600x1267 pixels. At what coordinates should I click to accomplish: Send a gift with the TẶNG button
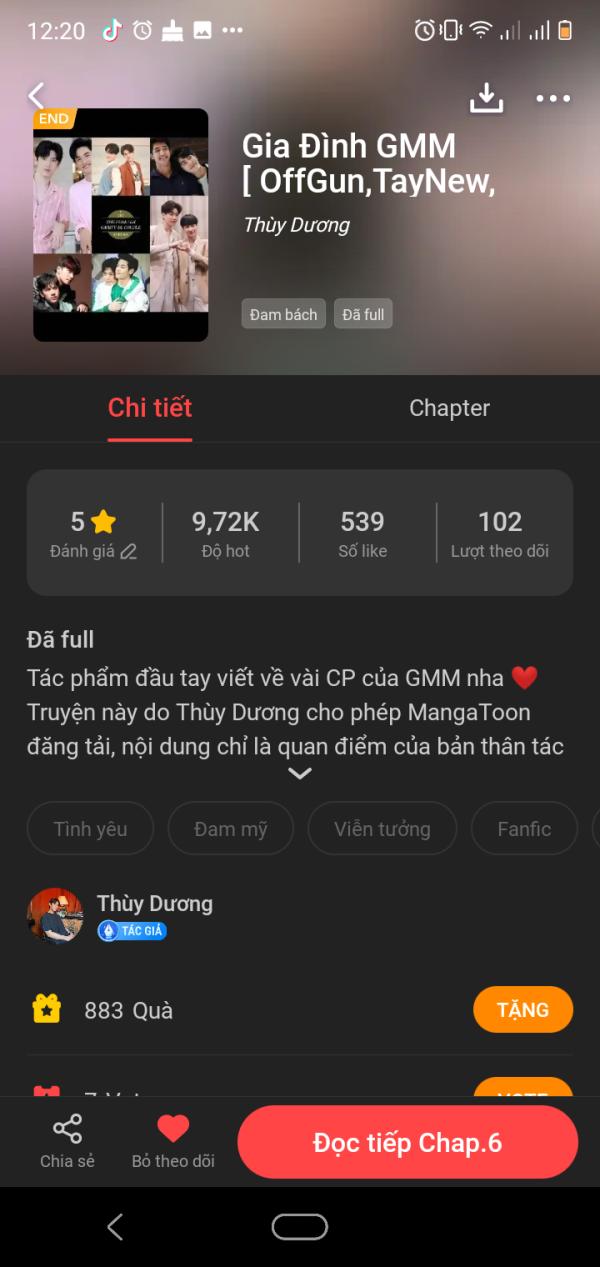522,1009
